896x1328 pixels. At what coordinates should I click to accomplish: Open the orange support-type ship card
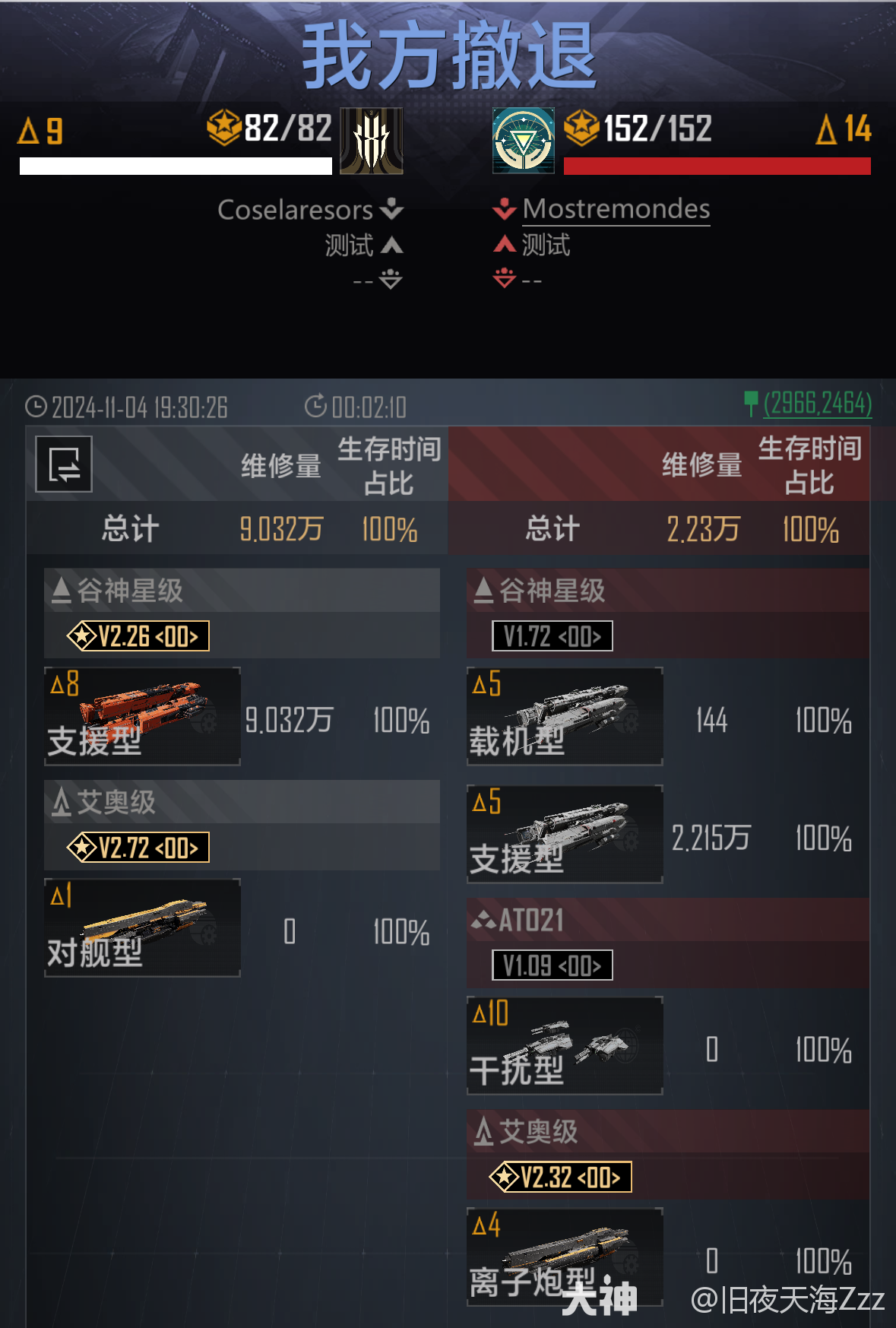tap(143, 716)
